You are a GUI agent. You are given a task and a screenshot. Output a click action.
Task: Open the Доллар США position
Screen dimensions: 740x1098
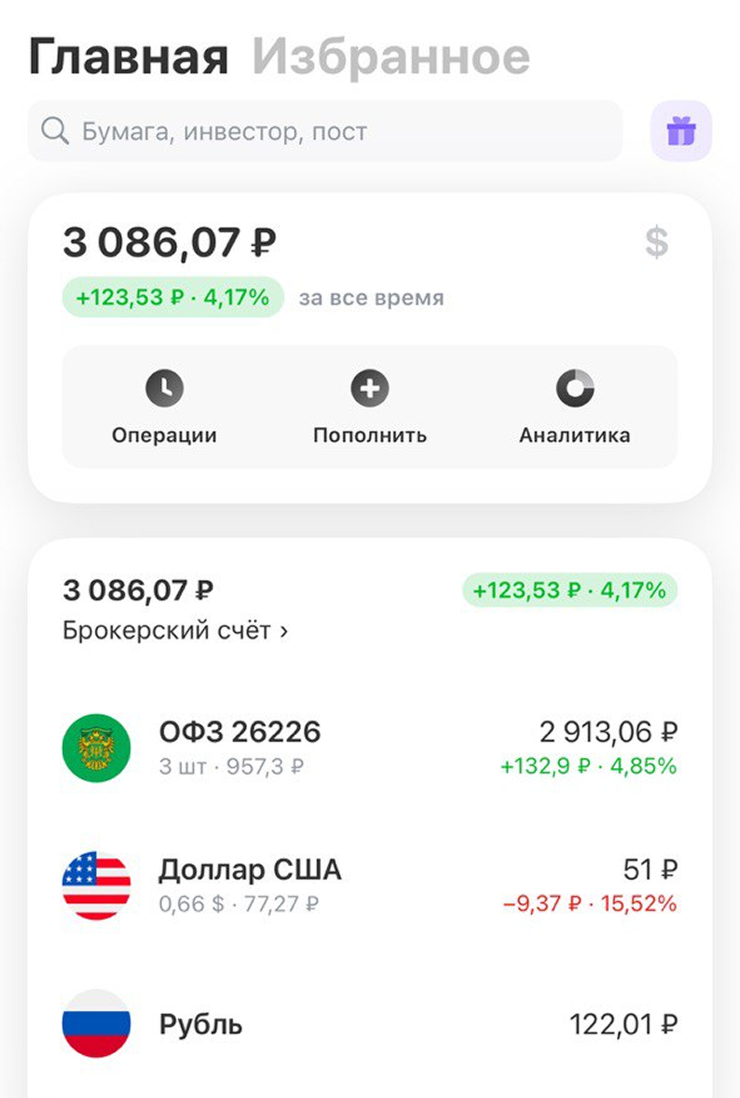(x=370, y=886)
